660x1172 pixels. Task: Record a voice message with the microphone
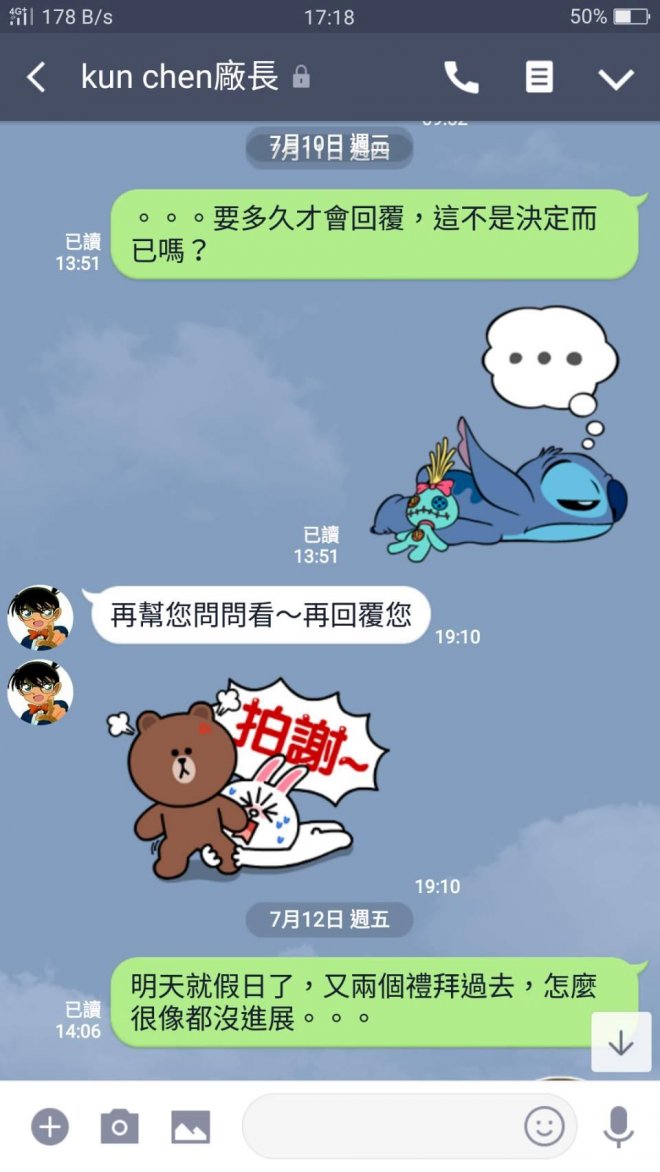[618, 1127]
